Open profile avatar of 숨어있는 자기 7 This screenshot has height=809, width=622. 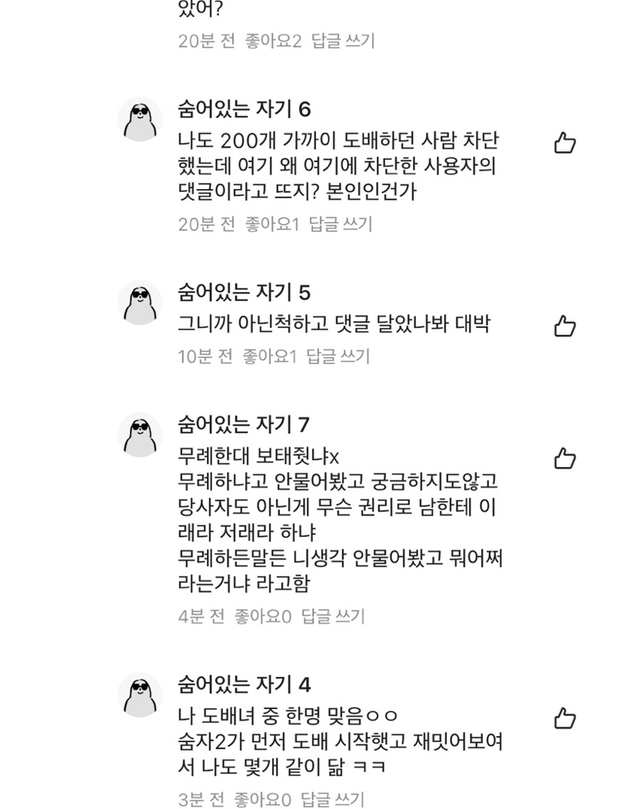(141, 433)
